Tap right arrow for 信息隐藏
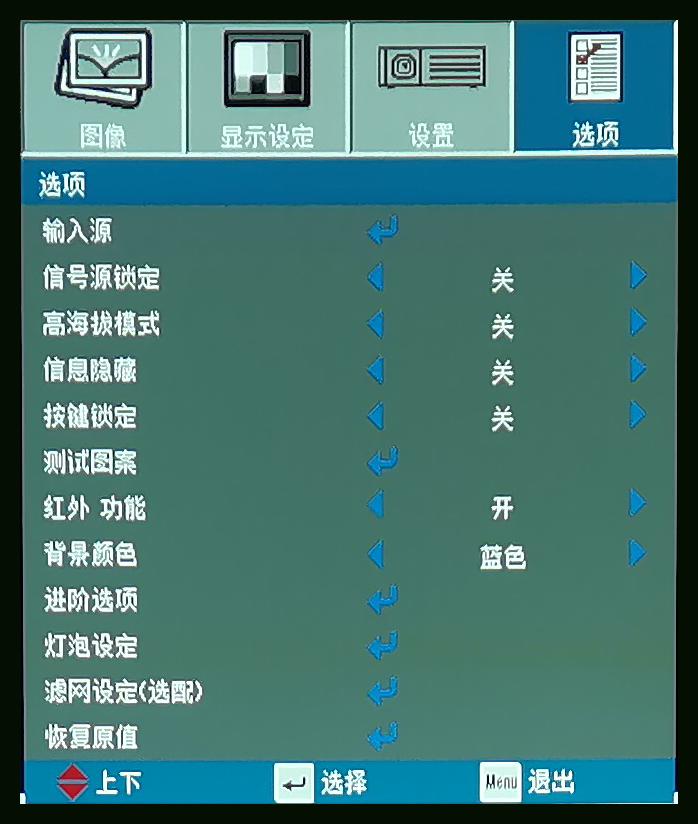Image resolution: width=698 pixels, height=824 pixels. 638,370
